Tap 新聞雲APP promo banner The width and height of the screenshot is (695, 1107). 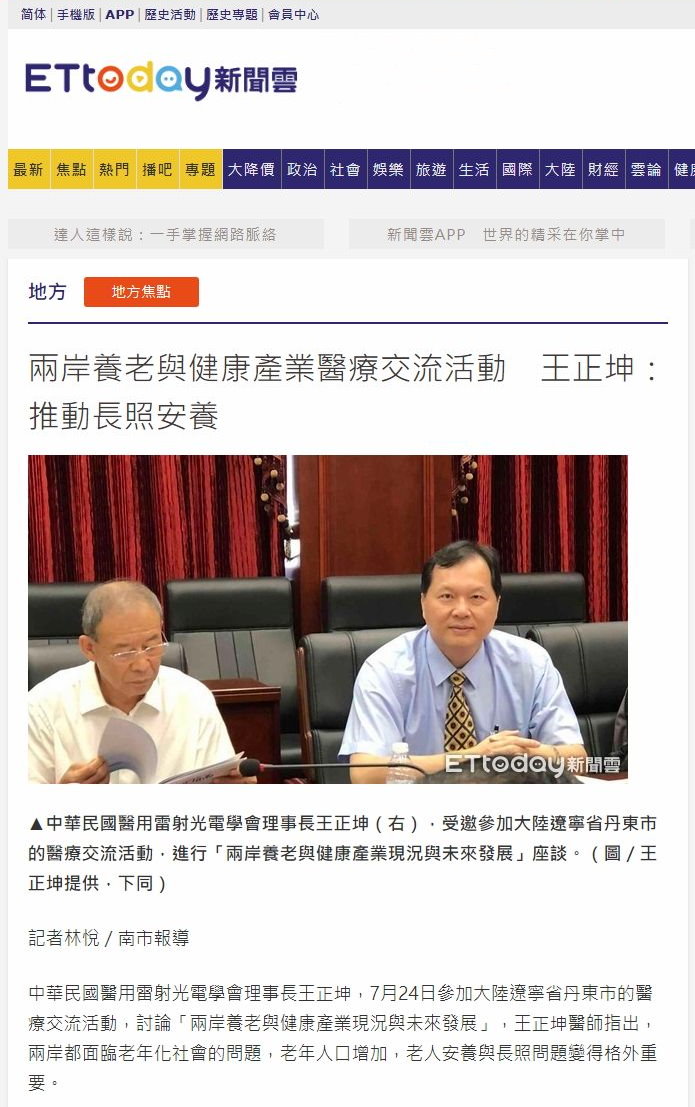click(x=506, y=234)
